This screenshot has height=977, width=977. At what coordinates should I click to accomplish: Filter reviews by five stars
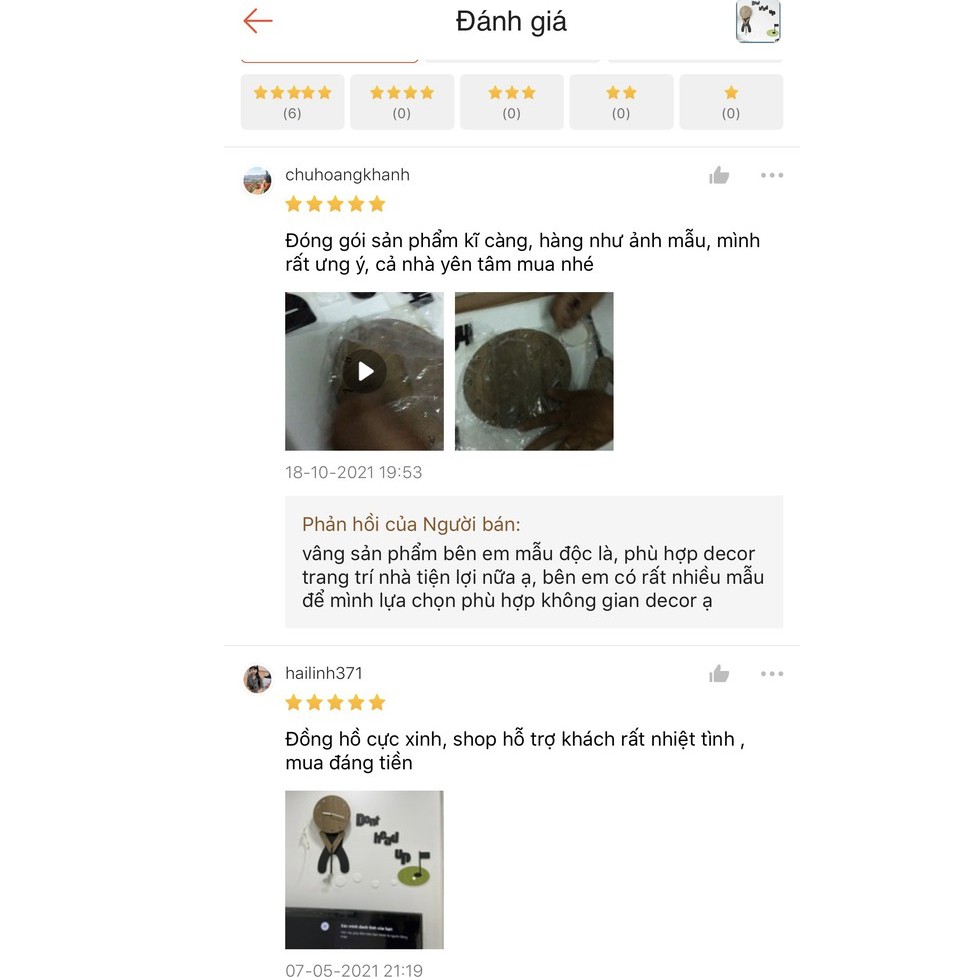pyautogui.click(x=292, y=102)
